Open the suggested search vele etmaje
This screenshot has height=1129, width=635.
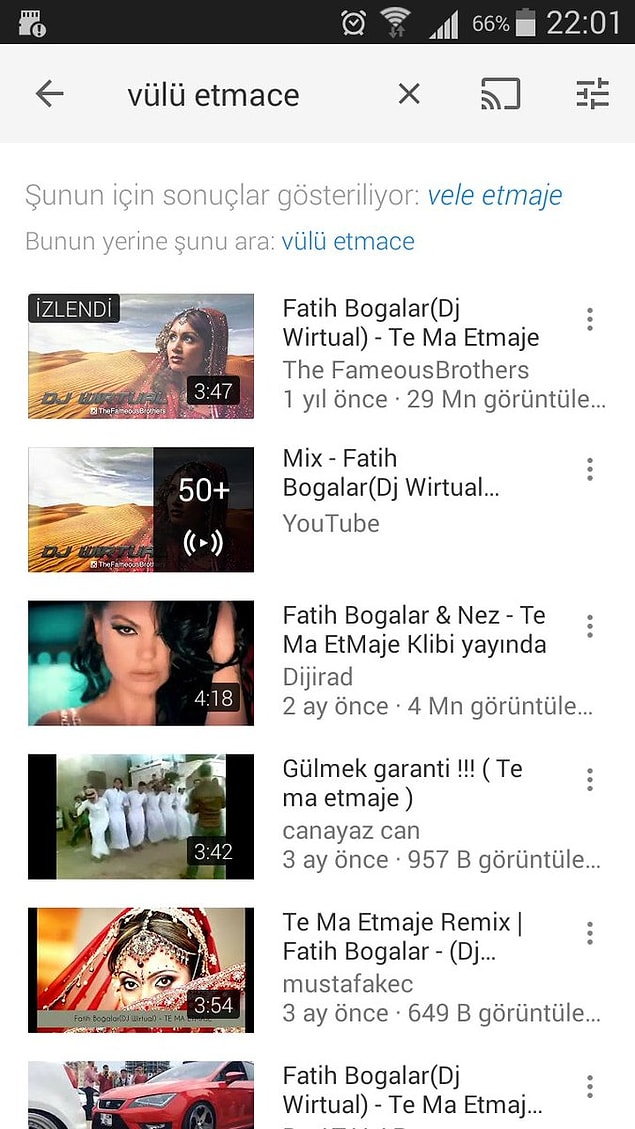click(494, 195)
